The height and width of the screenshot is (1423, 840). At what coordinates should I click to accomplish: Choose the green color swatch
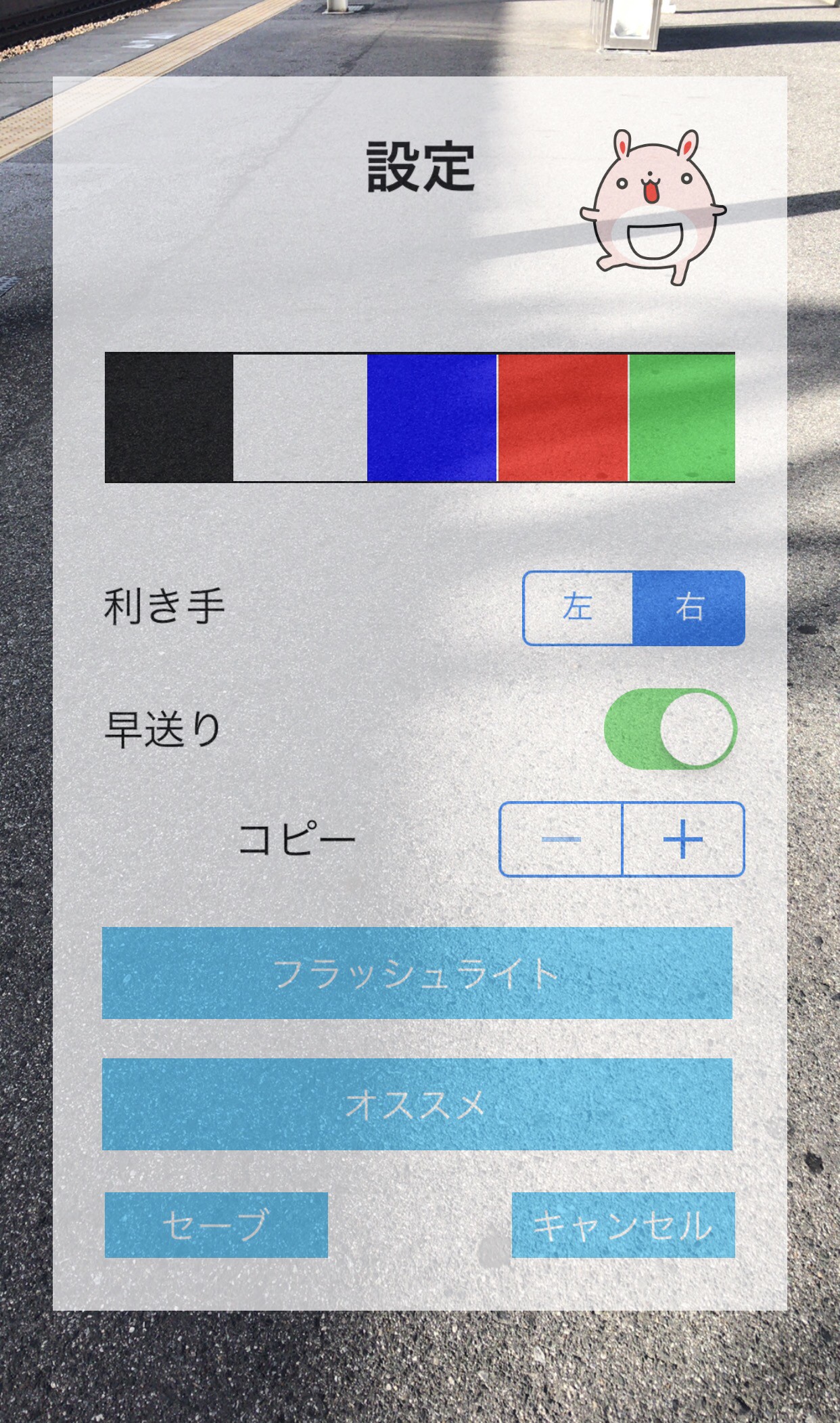pyautogui.click(x=682, y=417)
